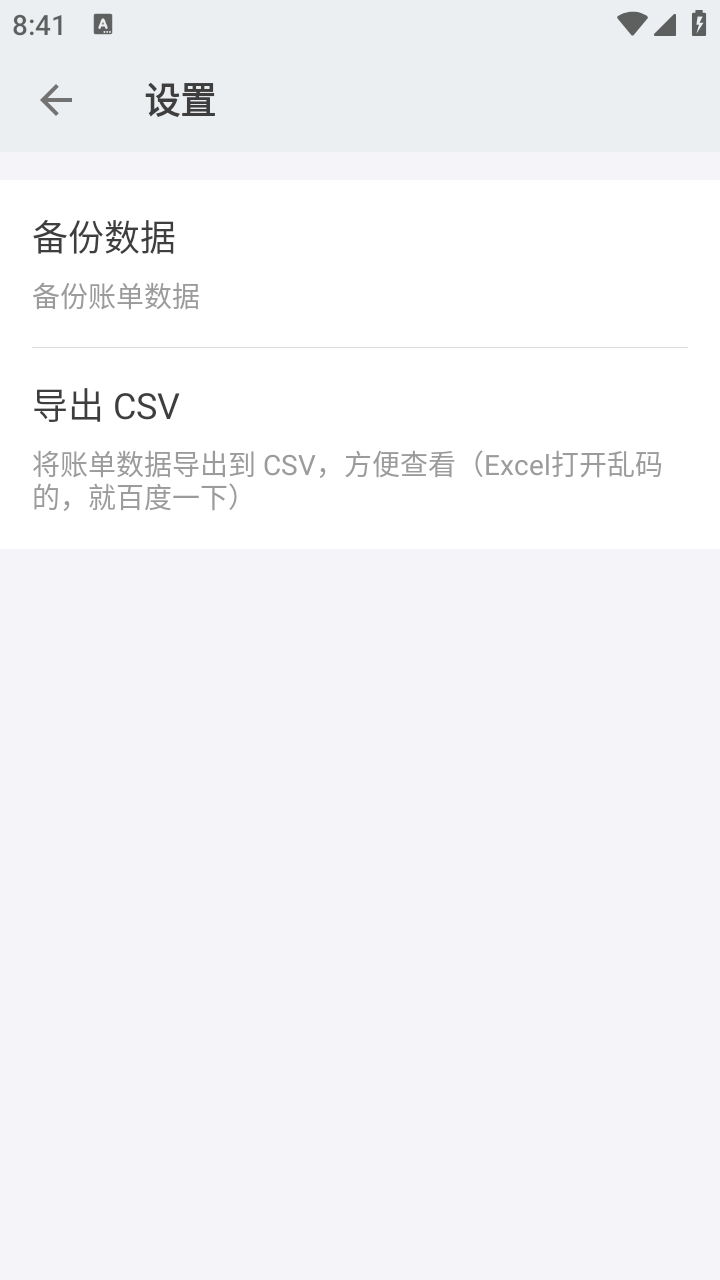
Task: Click the navigation arrow beside the 设置 title
Action: click(55, 100)
